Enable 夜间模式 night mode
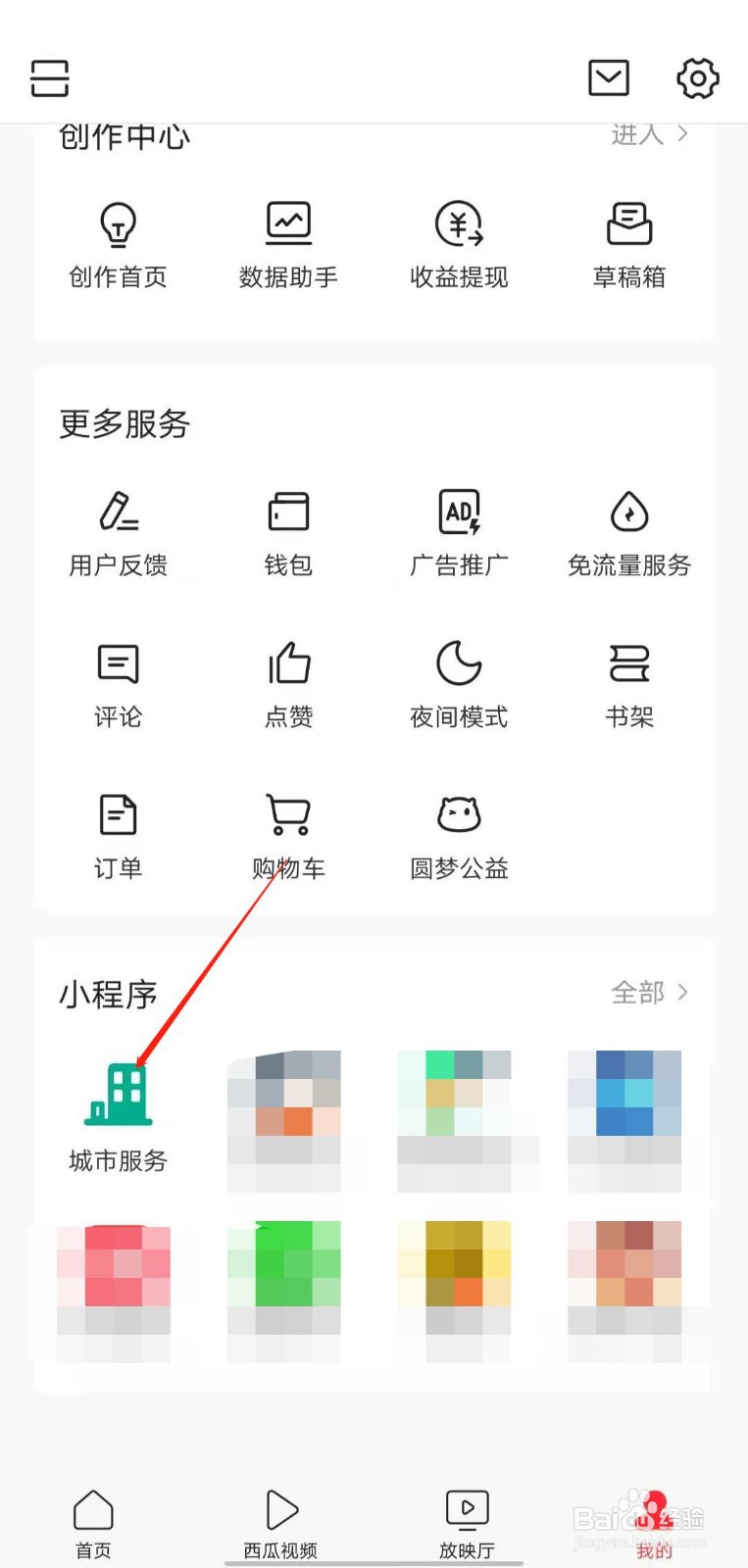 point(458,682)
